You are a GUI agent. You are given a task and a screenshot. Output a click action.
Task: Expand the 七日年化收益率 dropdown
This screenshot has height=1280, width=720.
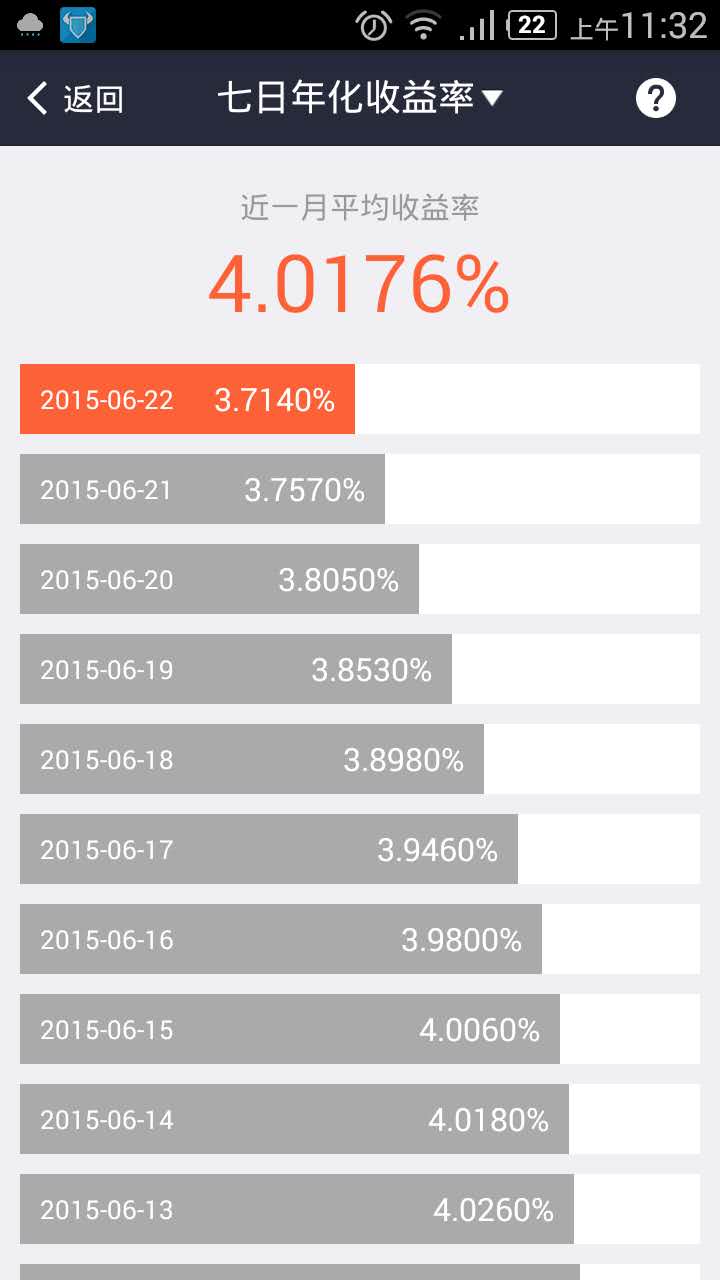360,98
